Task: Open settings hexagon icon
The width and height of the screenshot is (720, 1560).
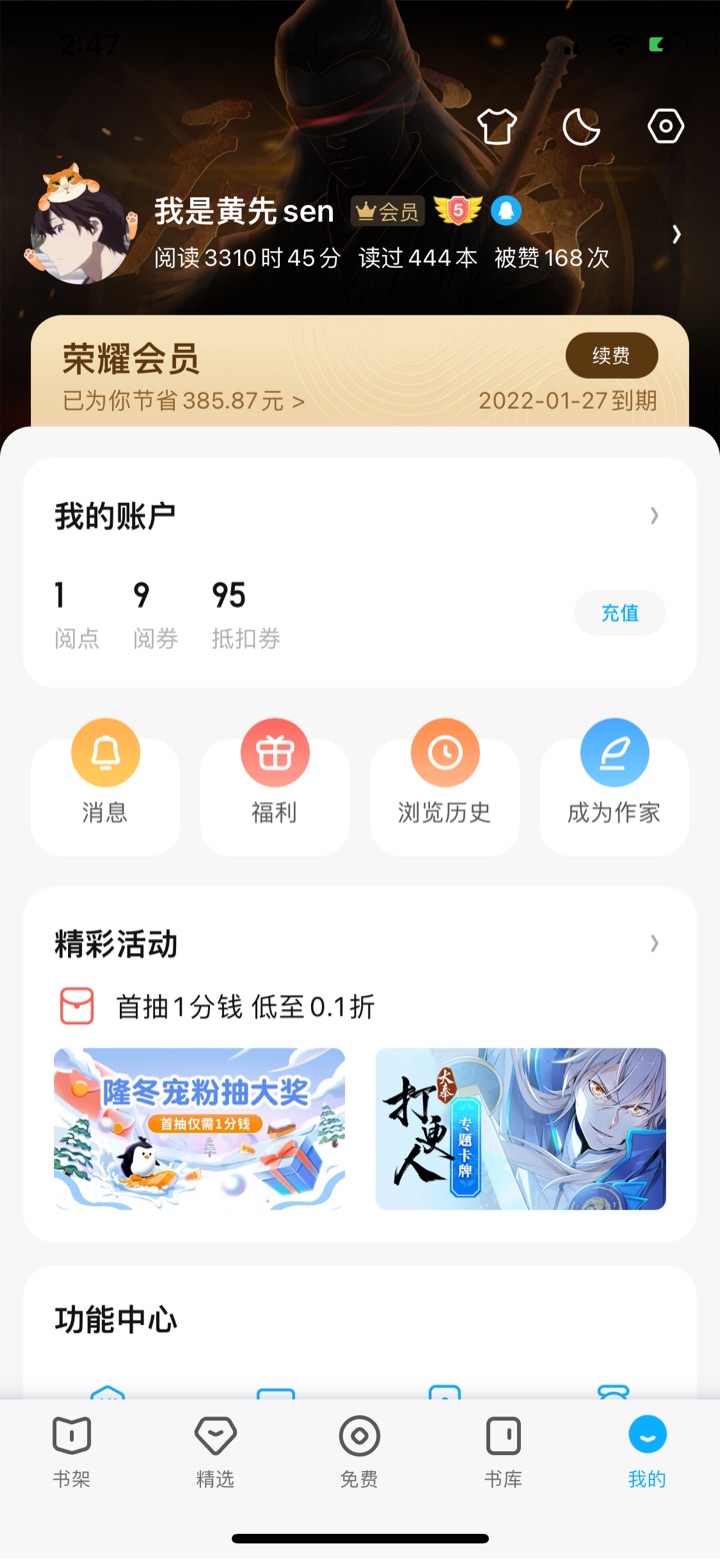Action: pyautogui.click(x=665, y=127)
